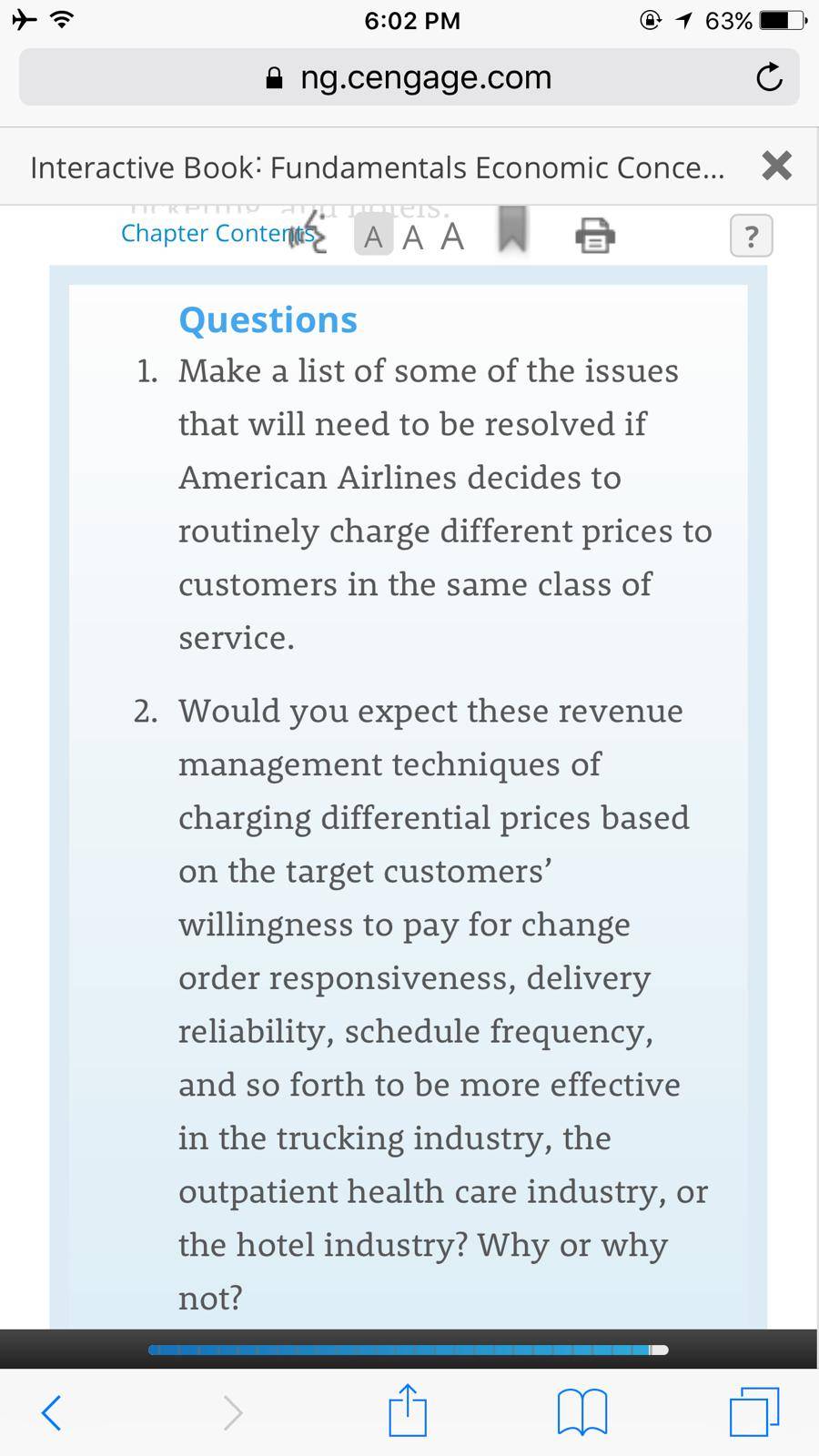Tap the blue horizontal scrollbar
The height and width of the screenshot is (1456, 819).
click(409, 1350)
